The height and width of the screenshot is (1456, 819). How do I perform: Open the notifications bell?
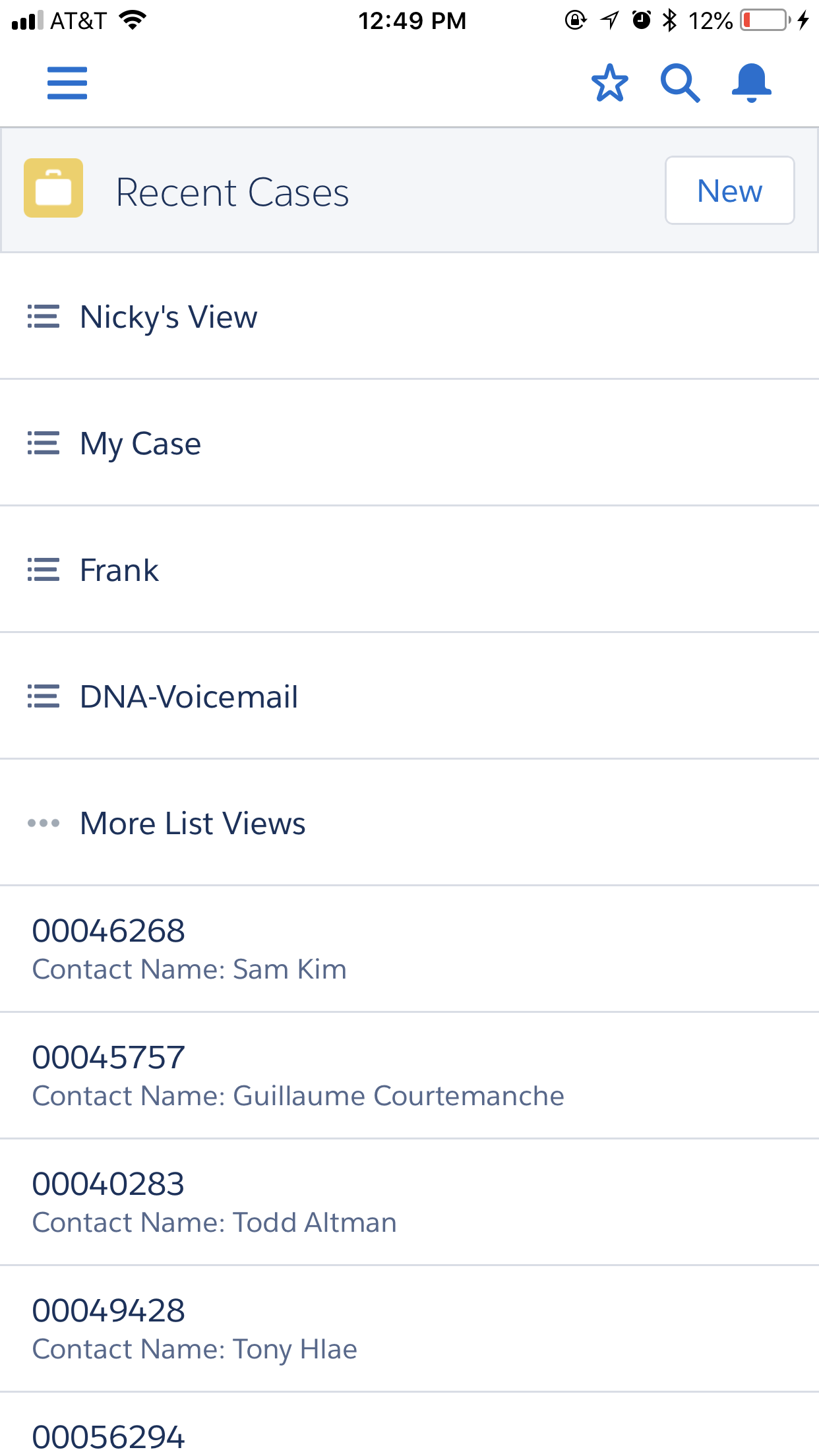pos(751,83)
